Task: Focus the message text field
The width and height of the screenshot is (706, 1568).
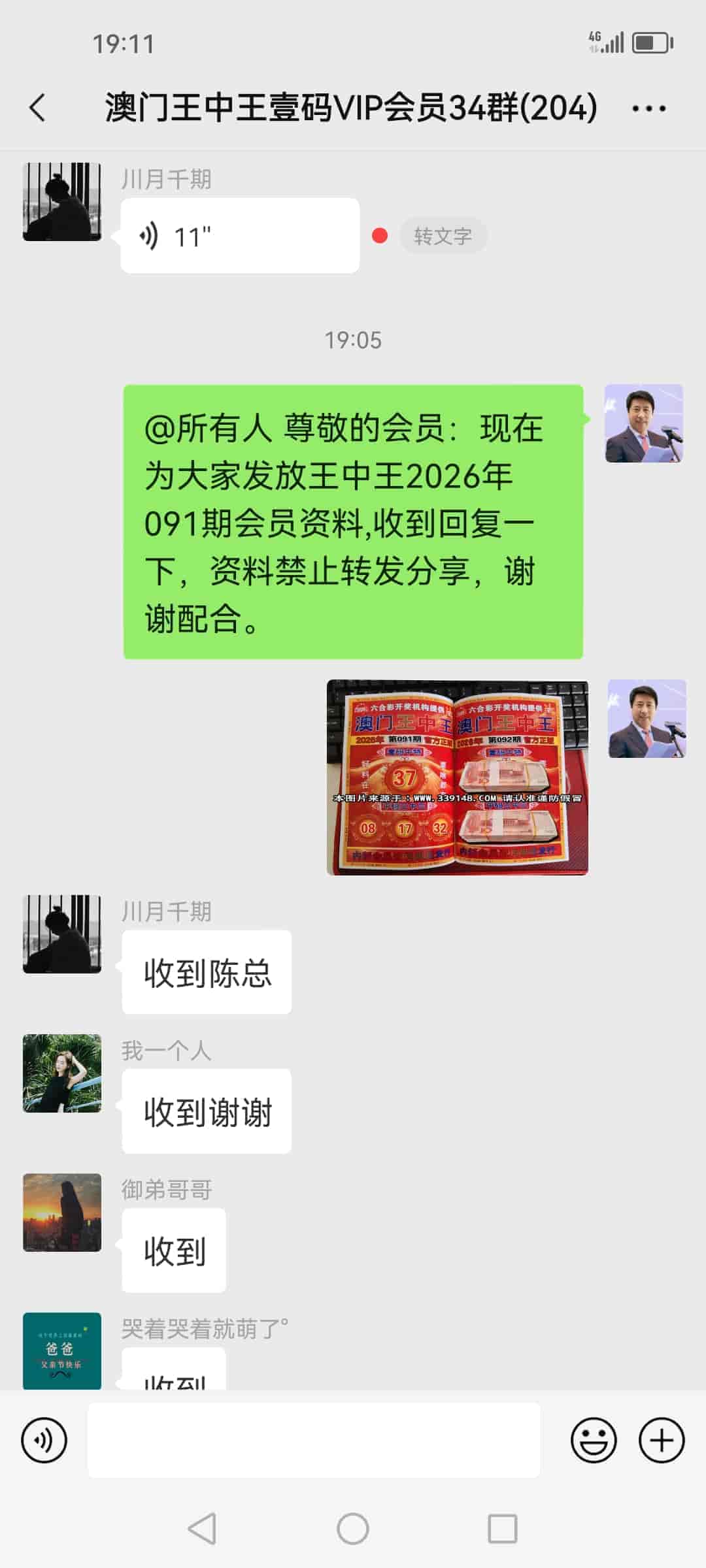Action: [314, 1440]
